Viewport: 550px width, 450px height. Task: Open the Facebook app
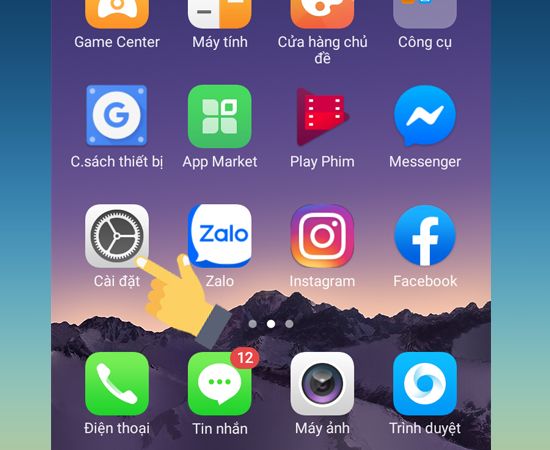[x=425, y=236]
